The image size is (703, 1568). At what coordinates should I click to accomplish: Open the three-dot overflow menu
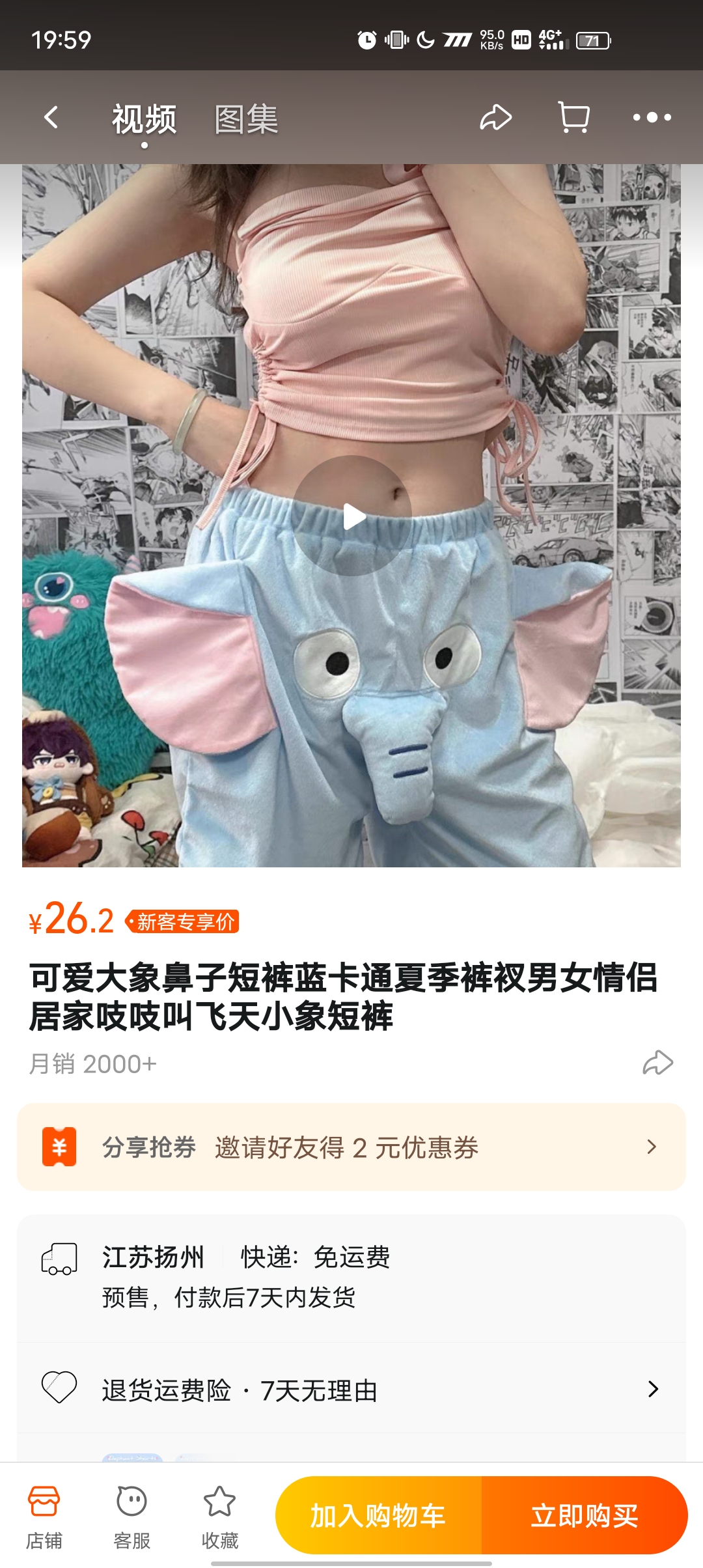(x=652, y=118)
